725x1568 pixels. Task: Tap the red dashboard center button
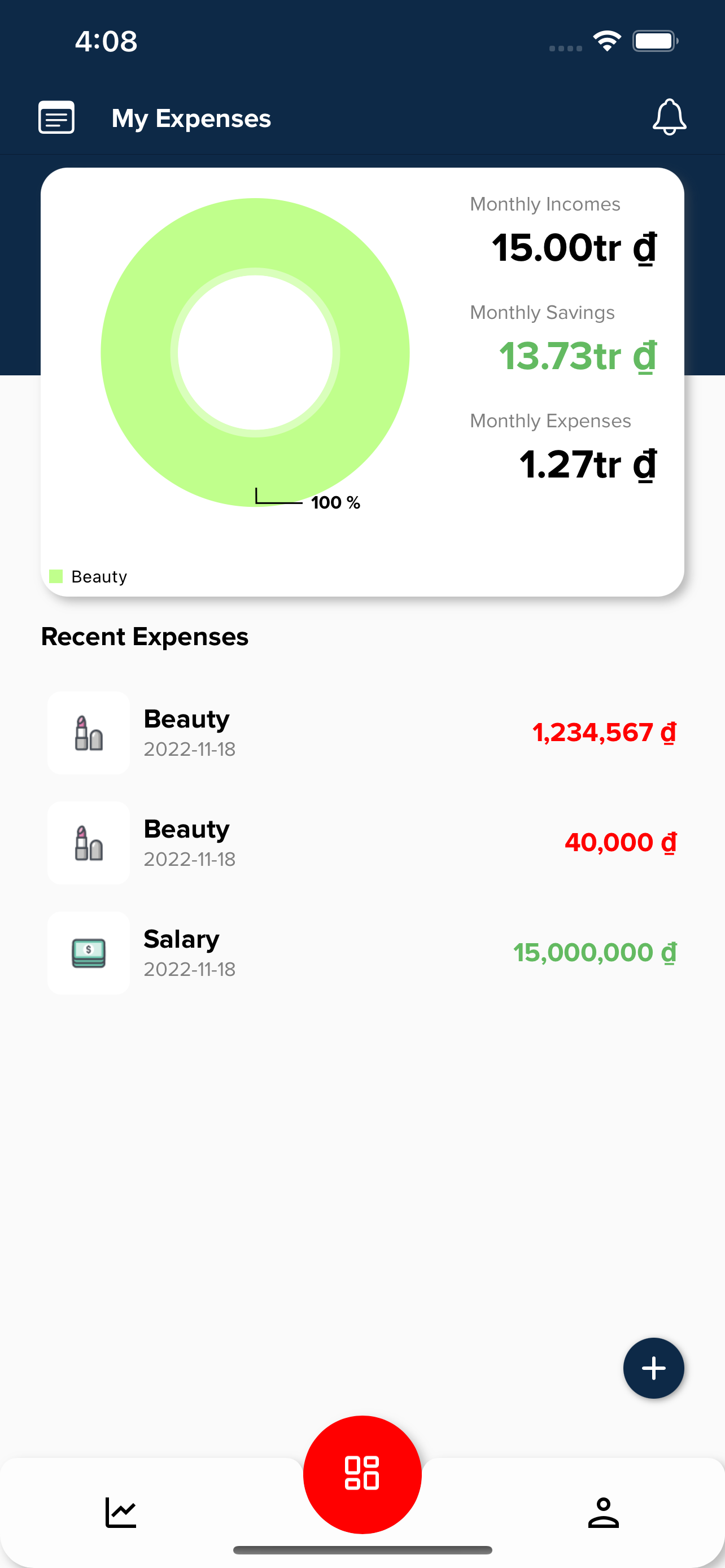[x=362, y=1474]
